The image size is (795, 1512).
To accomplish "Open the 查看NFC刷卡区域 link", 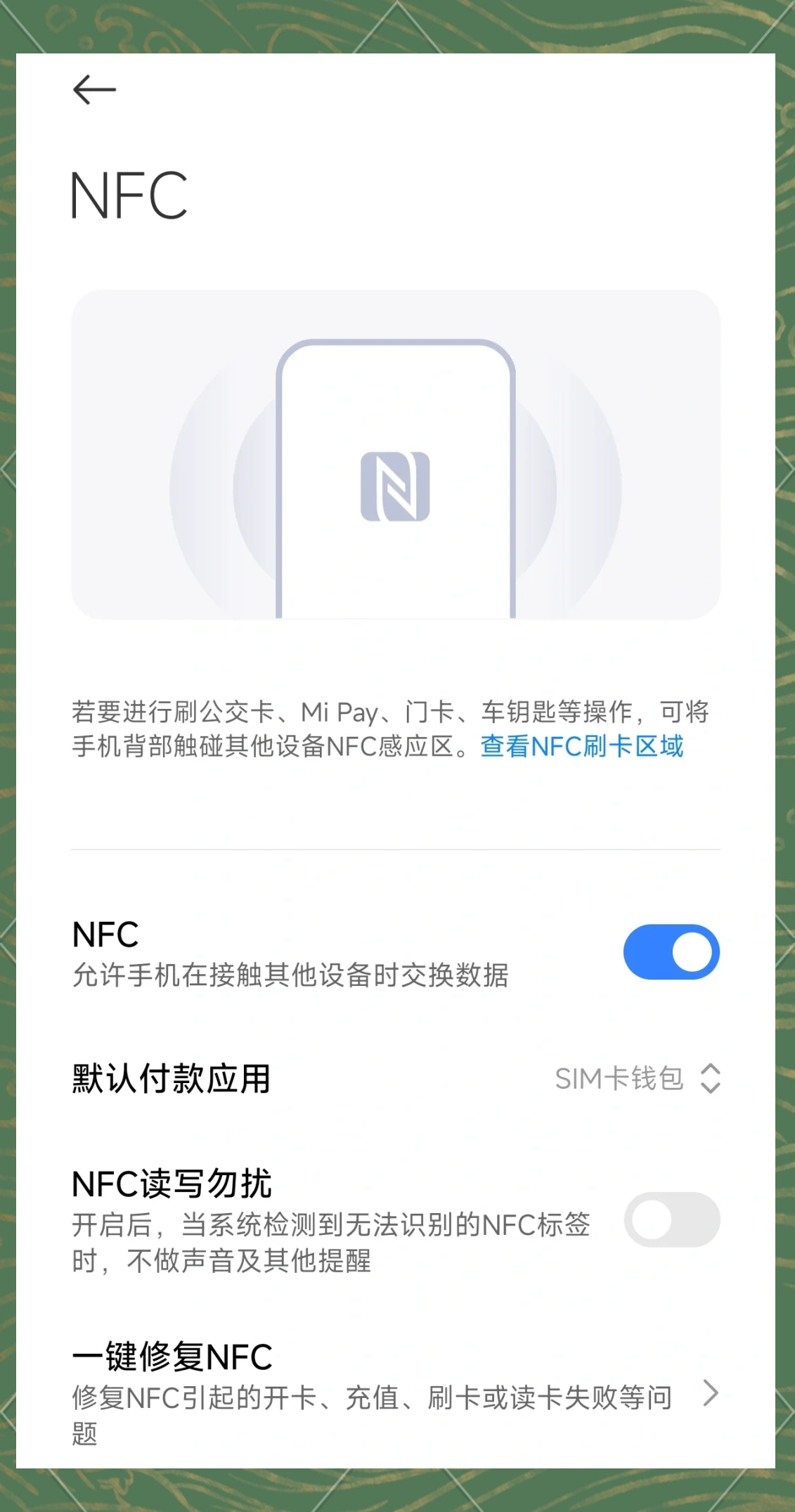I will (581, 746).
